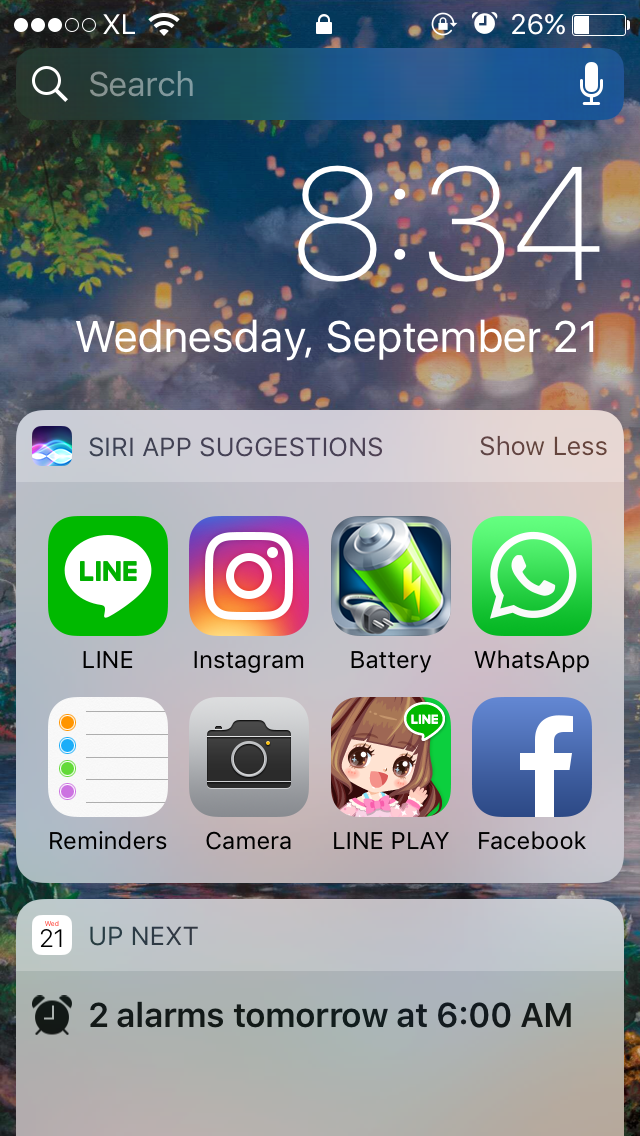Image resolution: width=640 pixels, height=1136 pixels.
Task: Launch Instagram from Siri suggestions
Action: point(249,576)
